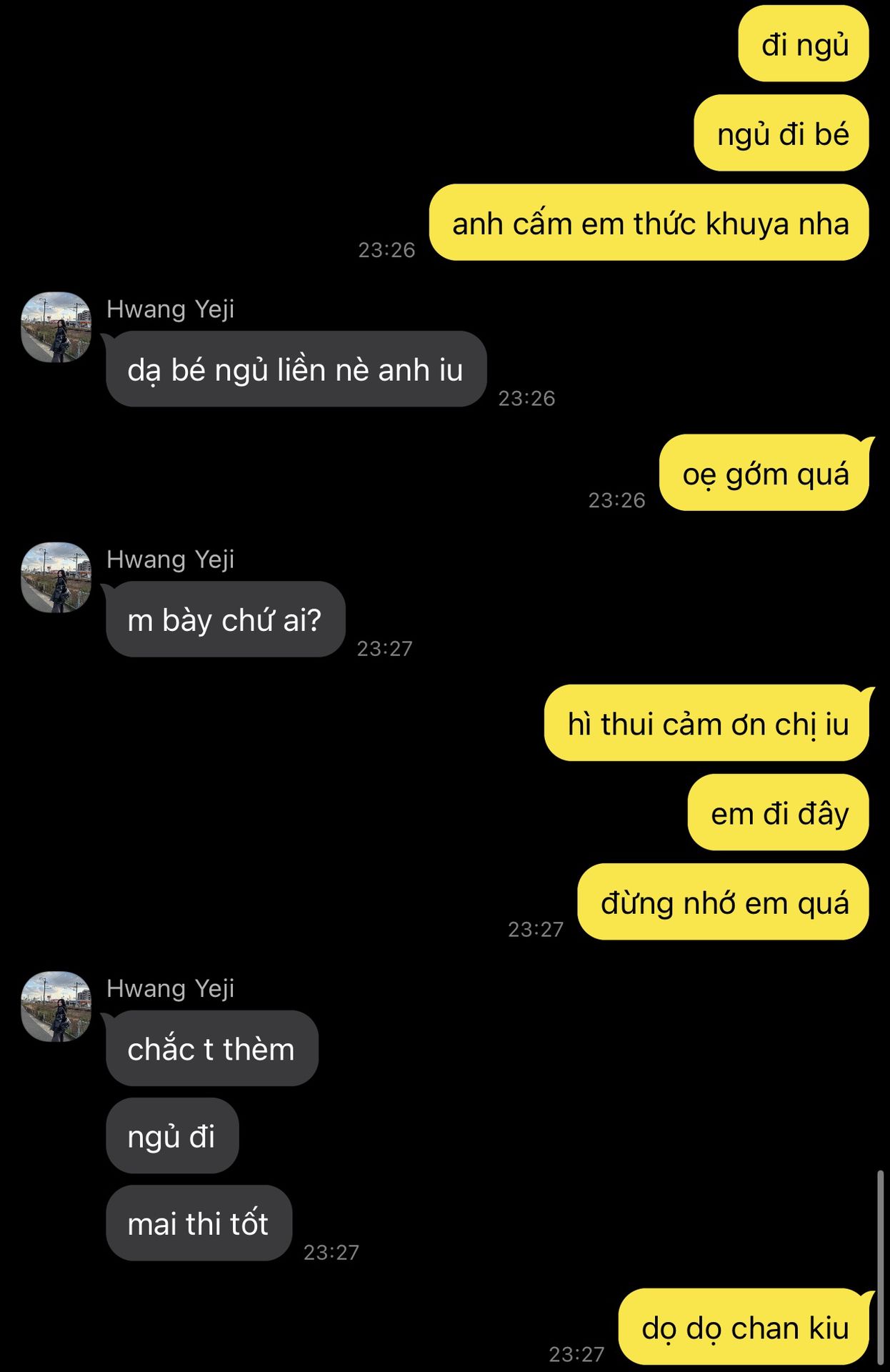Viewport: 890px width, 1372px height.
Task: Open Hwang Yeji's avatar beside "chắc t thèm"
Action: (x=56, y=1006)
